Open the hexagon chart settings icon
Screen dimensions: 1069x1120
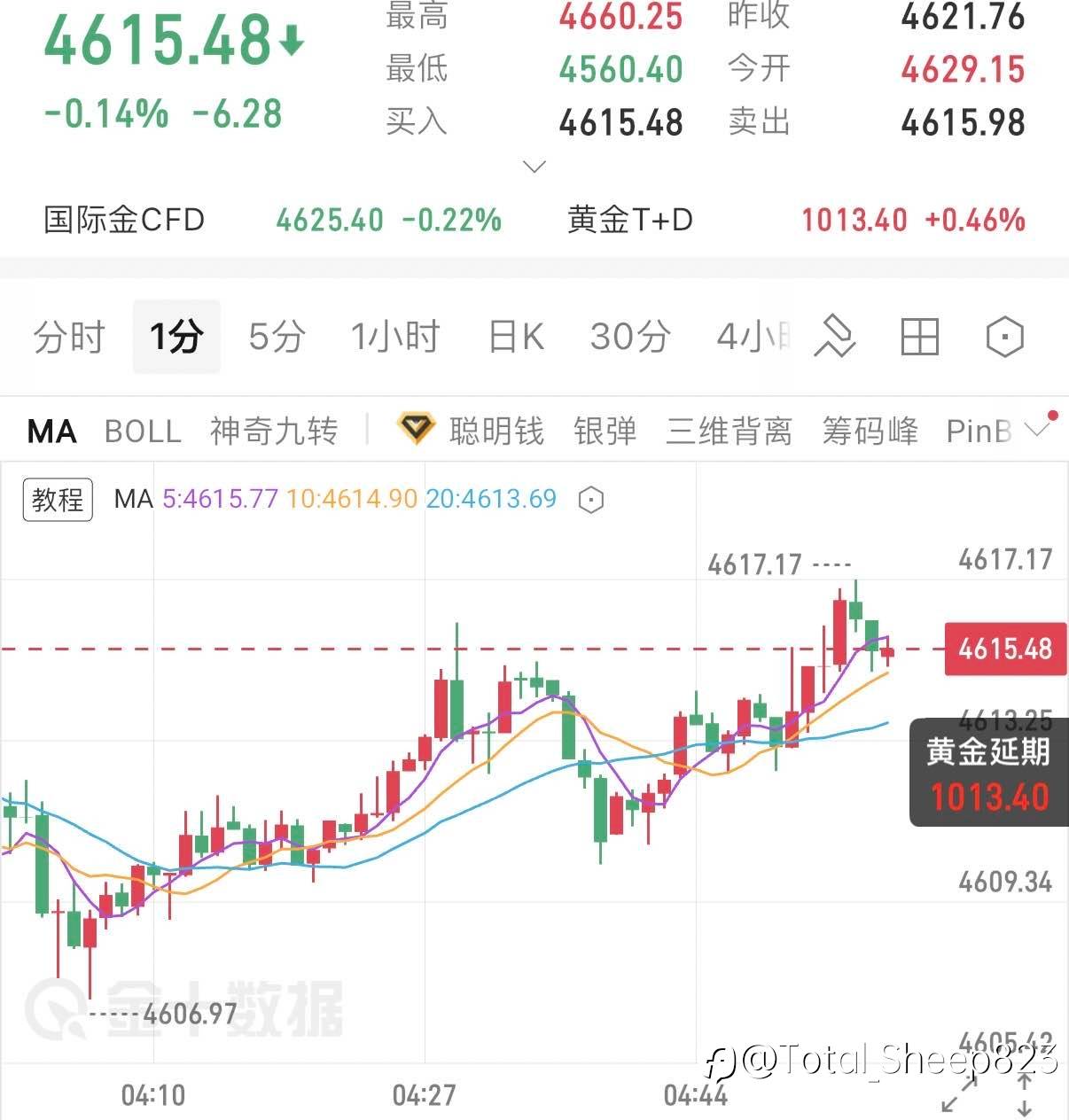click(1004, 337)
